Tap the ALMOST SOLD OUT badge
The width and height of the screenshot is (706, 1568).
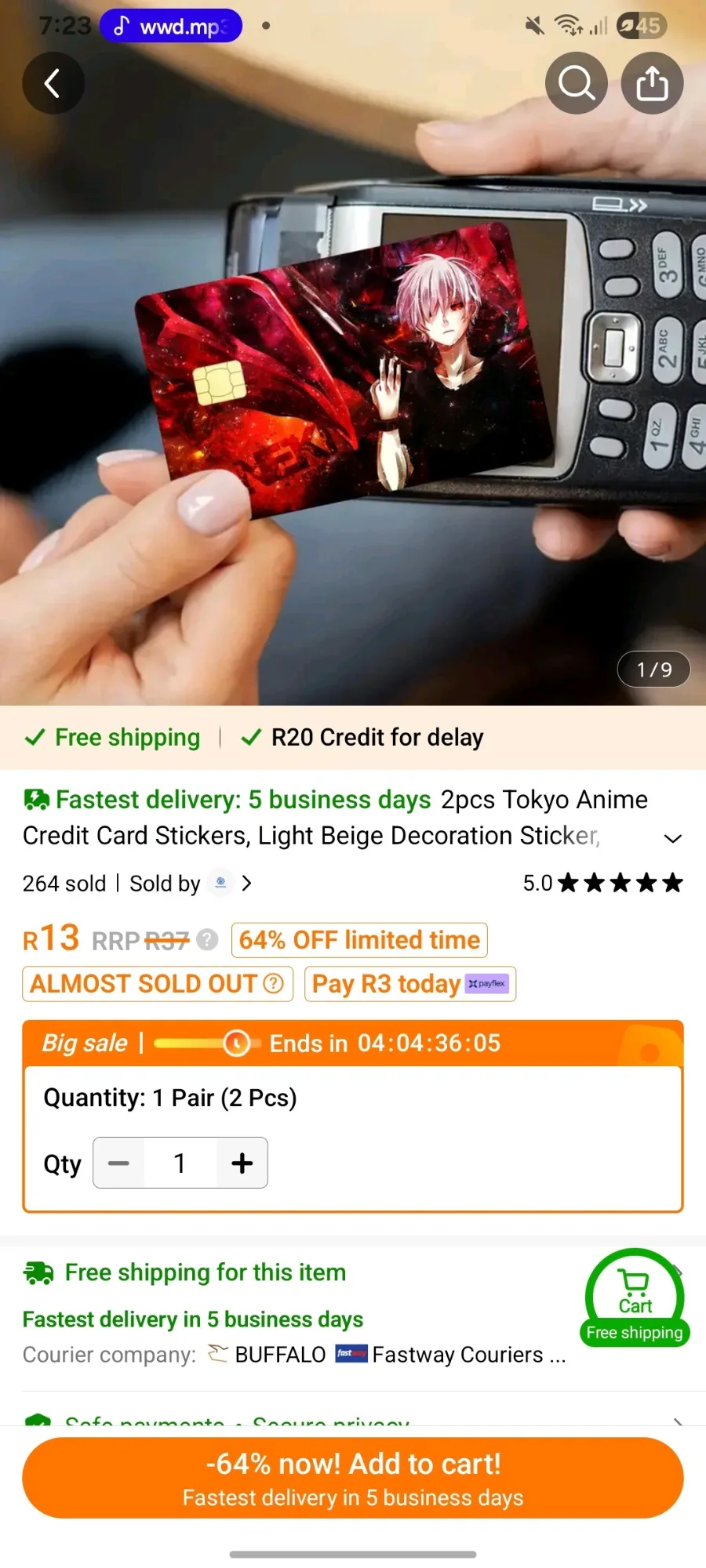pos(158,984)
